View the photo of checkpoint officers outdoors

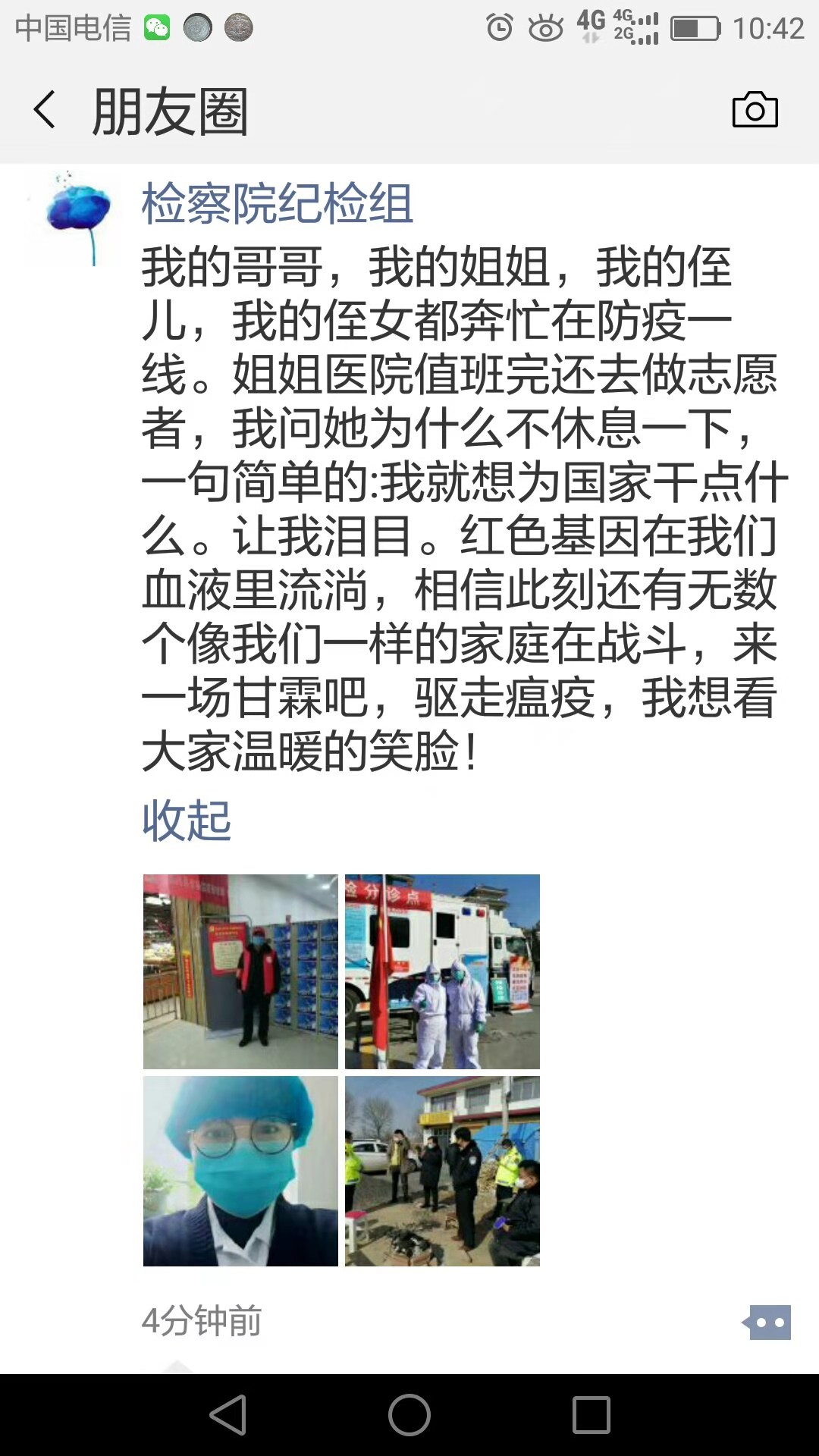pos(442,1172)
